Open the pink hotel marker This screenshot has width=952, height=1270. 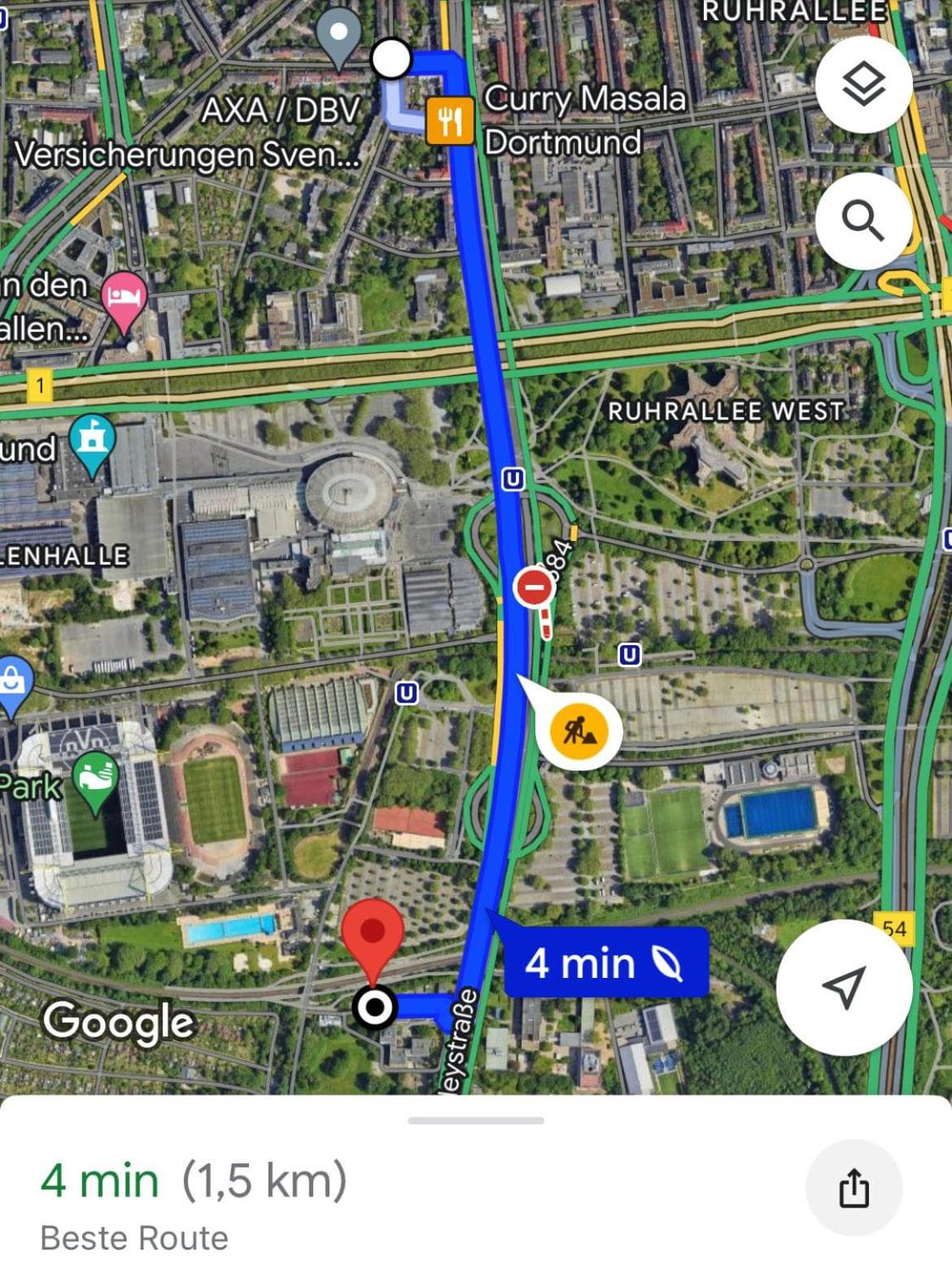click(x=124, y=299)
